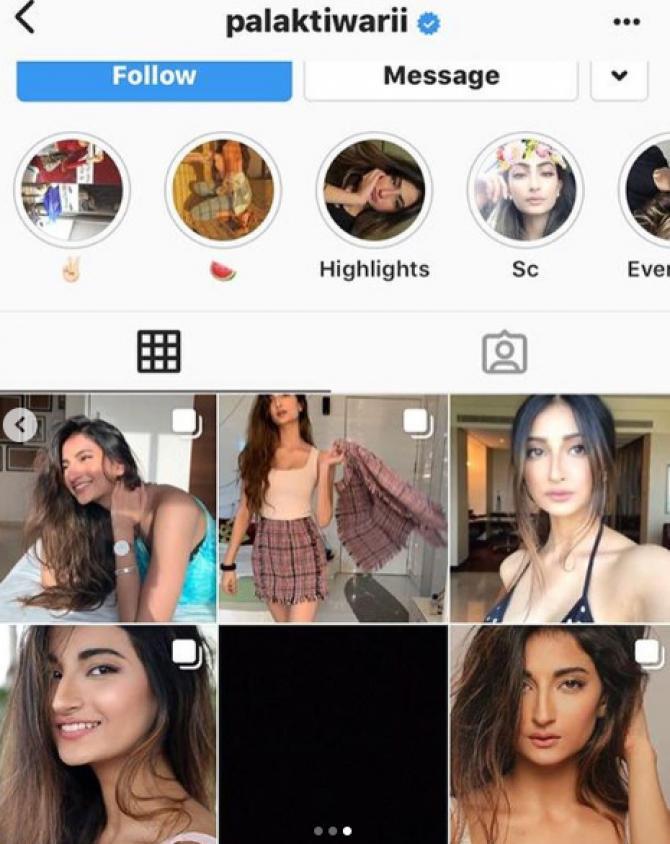Viewport: 670px width, 844px height.
Task: Go back using the top-left arrow
Action: pos(25,18)
